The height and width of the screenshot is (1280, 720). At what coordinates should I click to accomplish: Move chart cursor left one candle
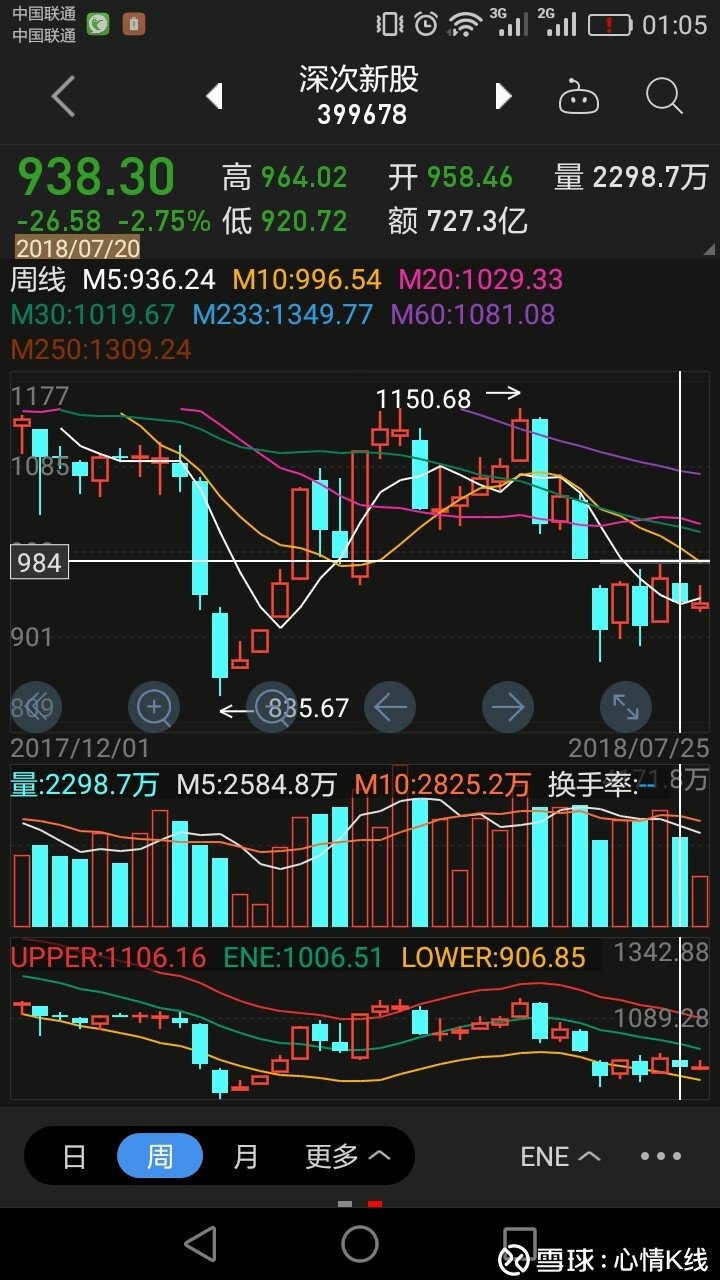point(390,708)
